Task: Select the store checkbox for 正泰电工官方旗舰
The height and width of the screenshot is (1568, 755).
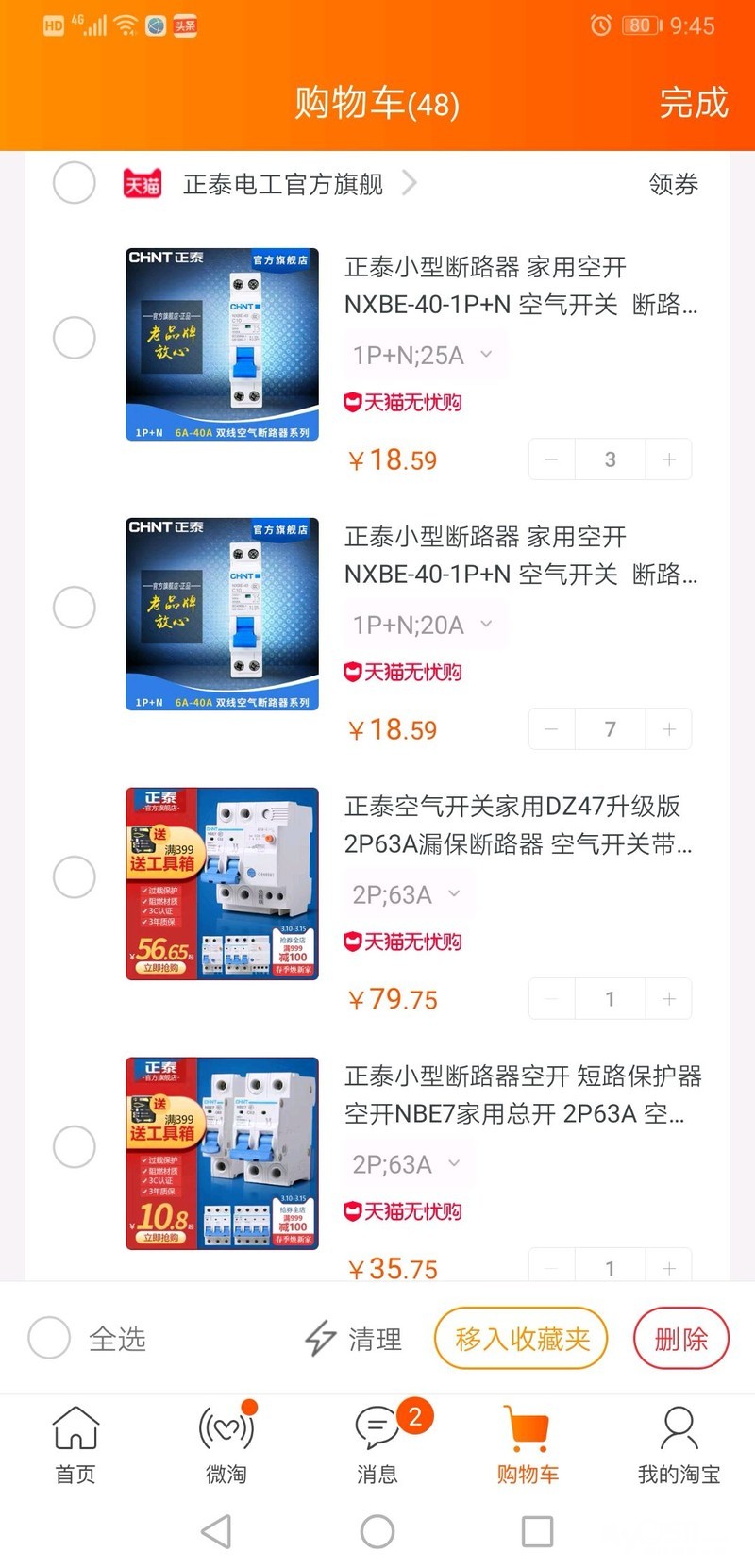Action: click(75, 183)
